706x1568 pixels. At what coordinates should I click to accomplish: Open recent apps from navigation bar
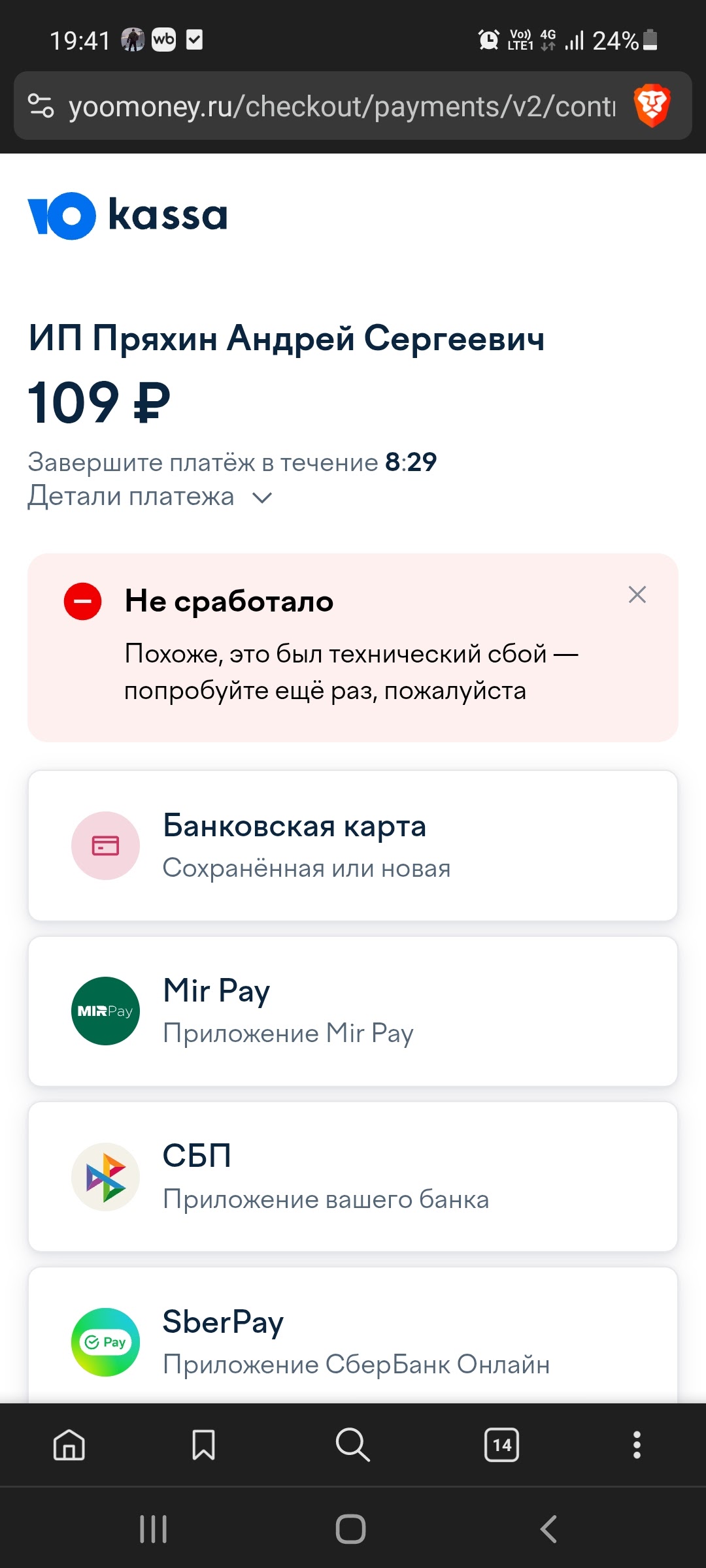154,1529
